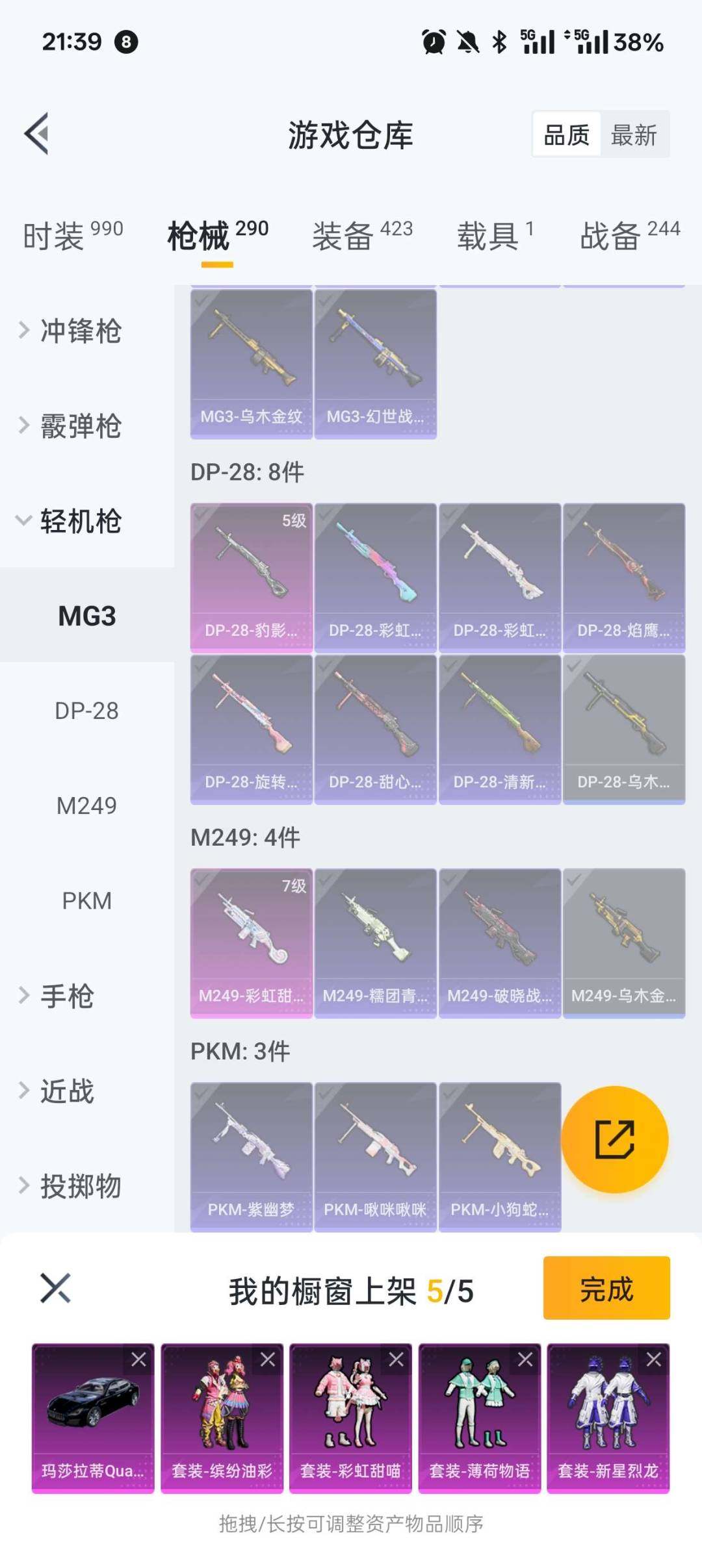
Task: Switch sorting to 最新
Action: pos(634,135)
